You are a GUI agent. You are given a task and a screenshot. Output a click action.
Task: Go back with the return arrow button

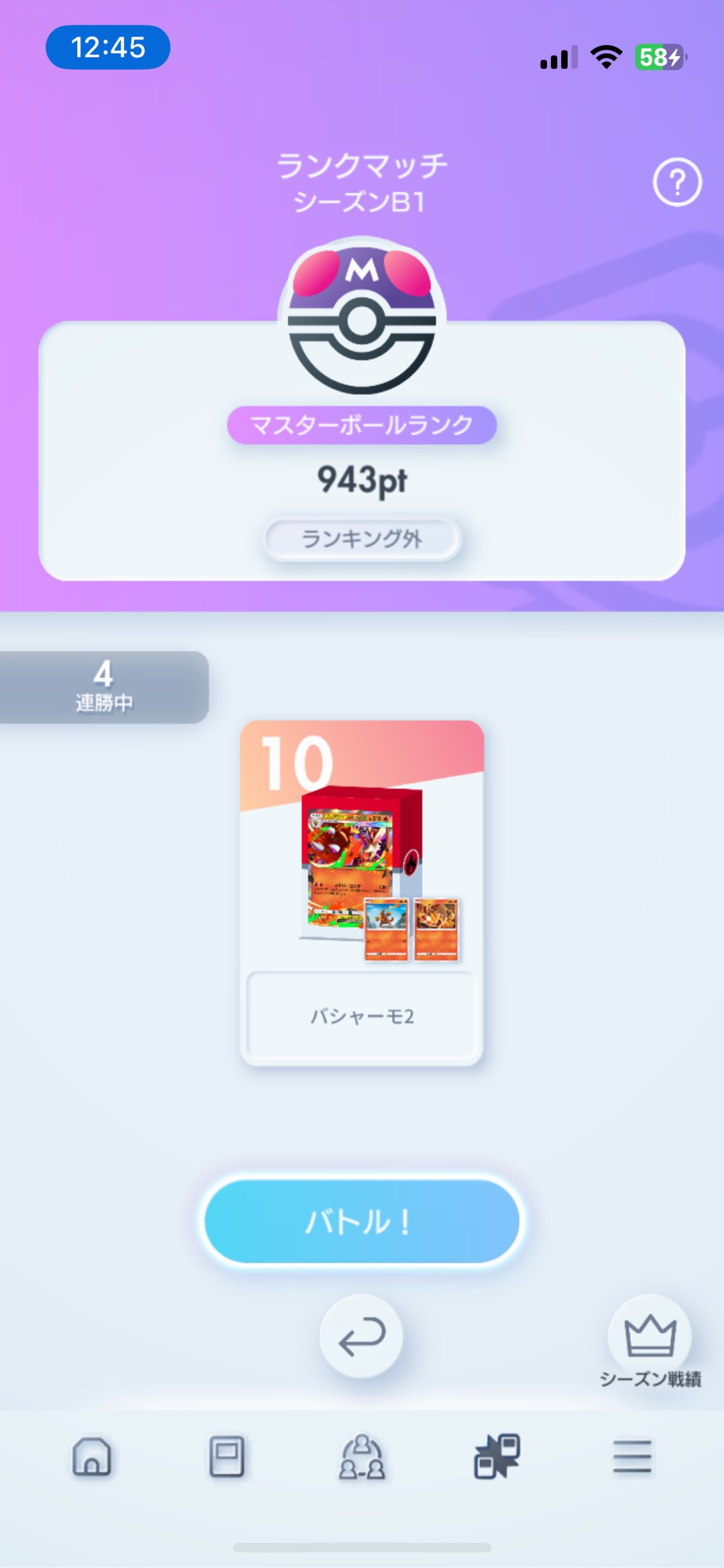point(361,1336)
